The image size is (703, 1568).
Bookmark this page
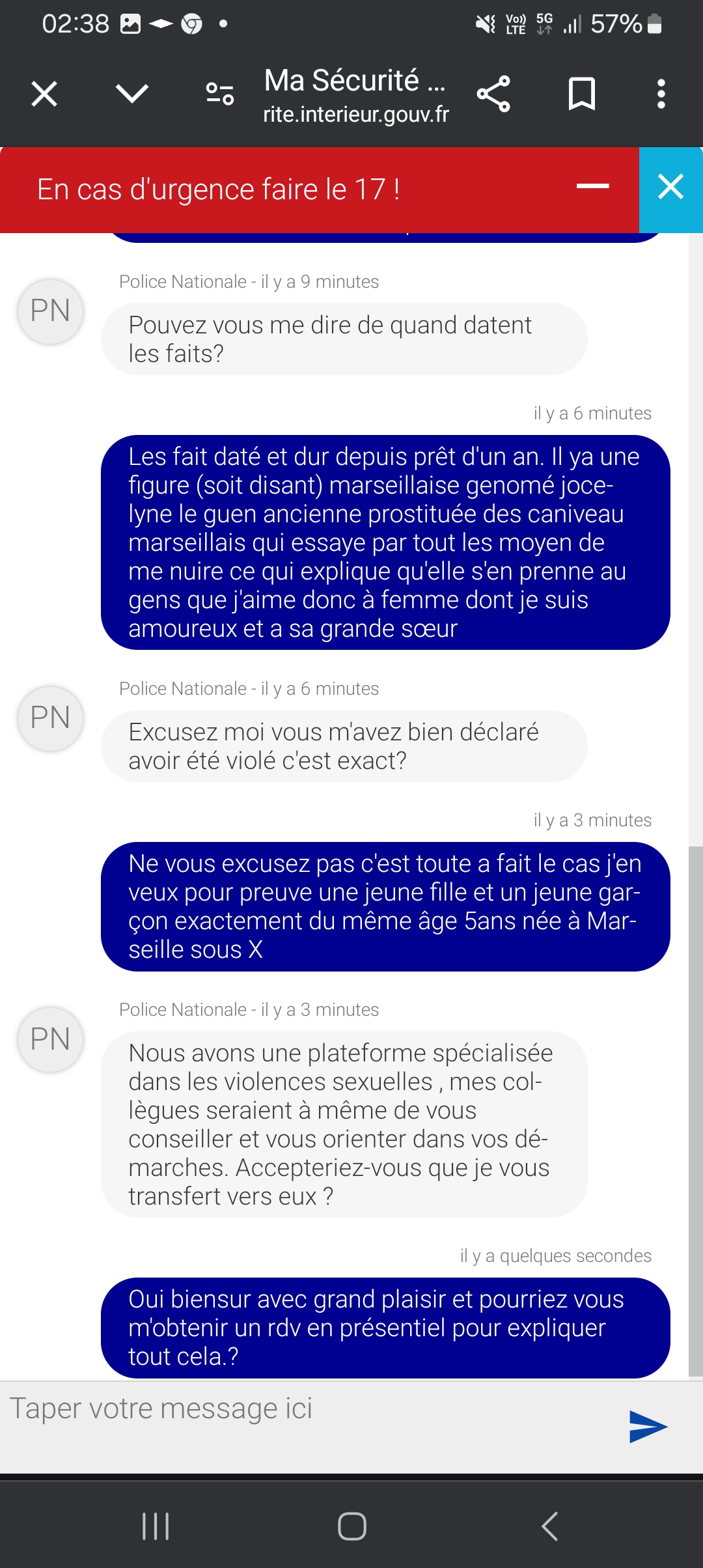pyautogui.click(x=582, y=94)
